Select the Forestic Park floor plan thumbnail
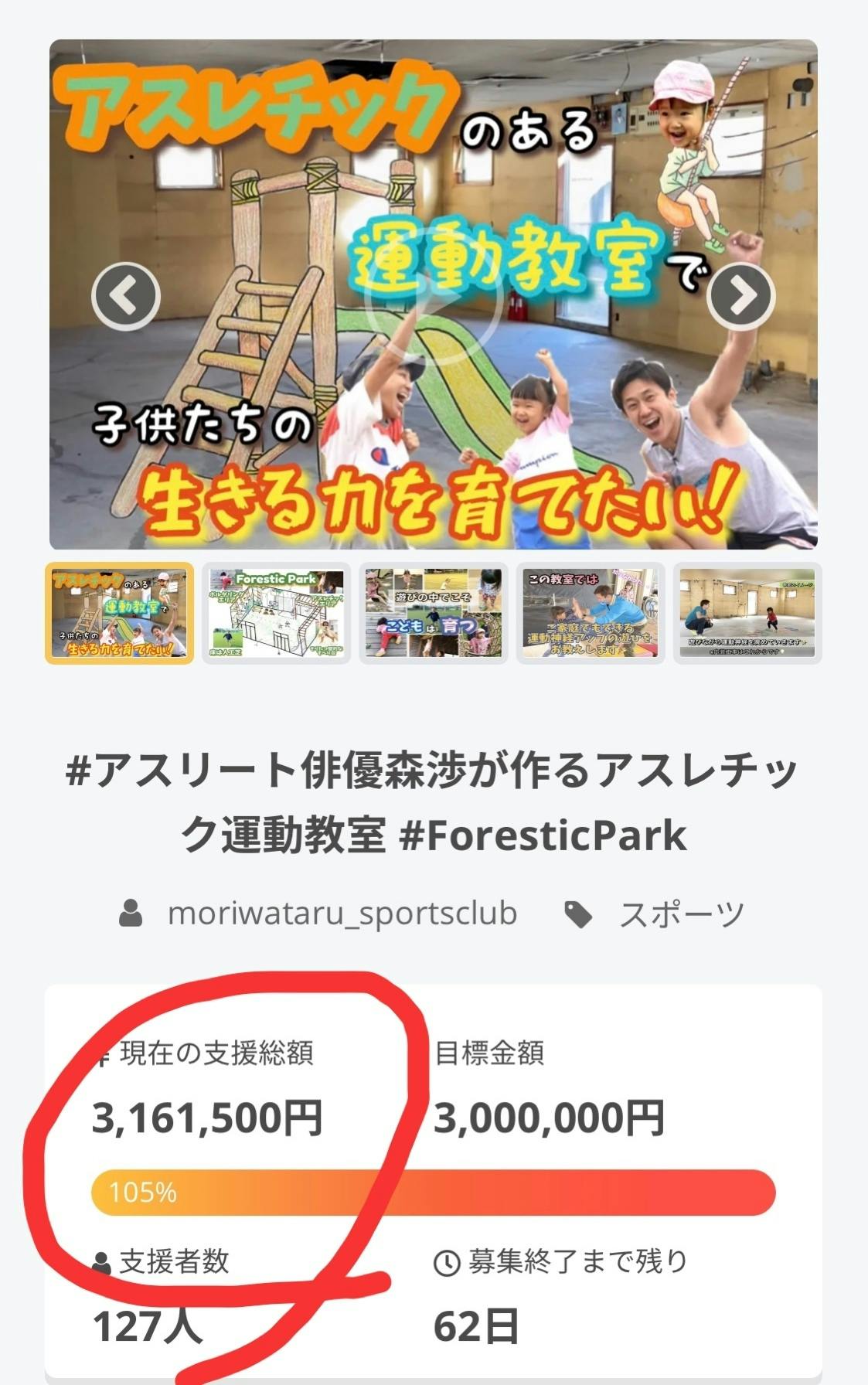The image size is (868, 1385). [x=276, y=613]
